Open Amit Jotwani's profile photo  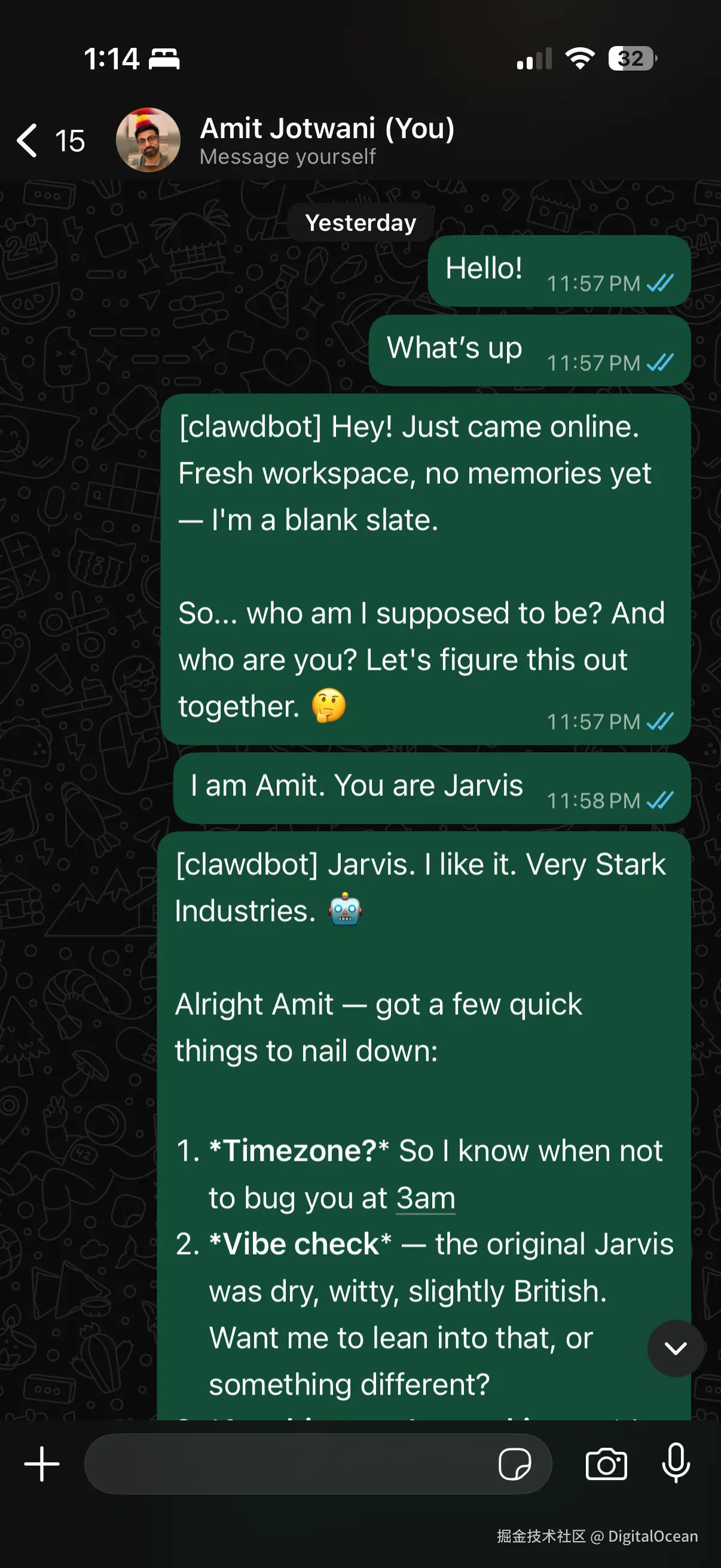click(148, 140)
